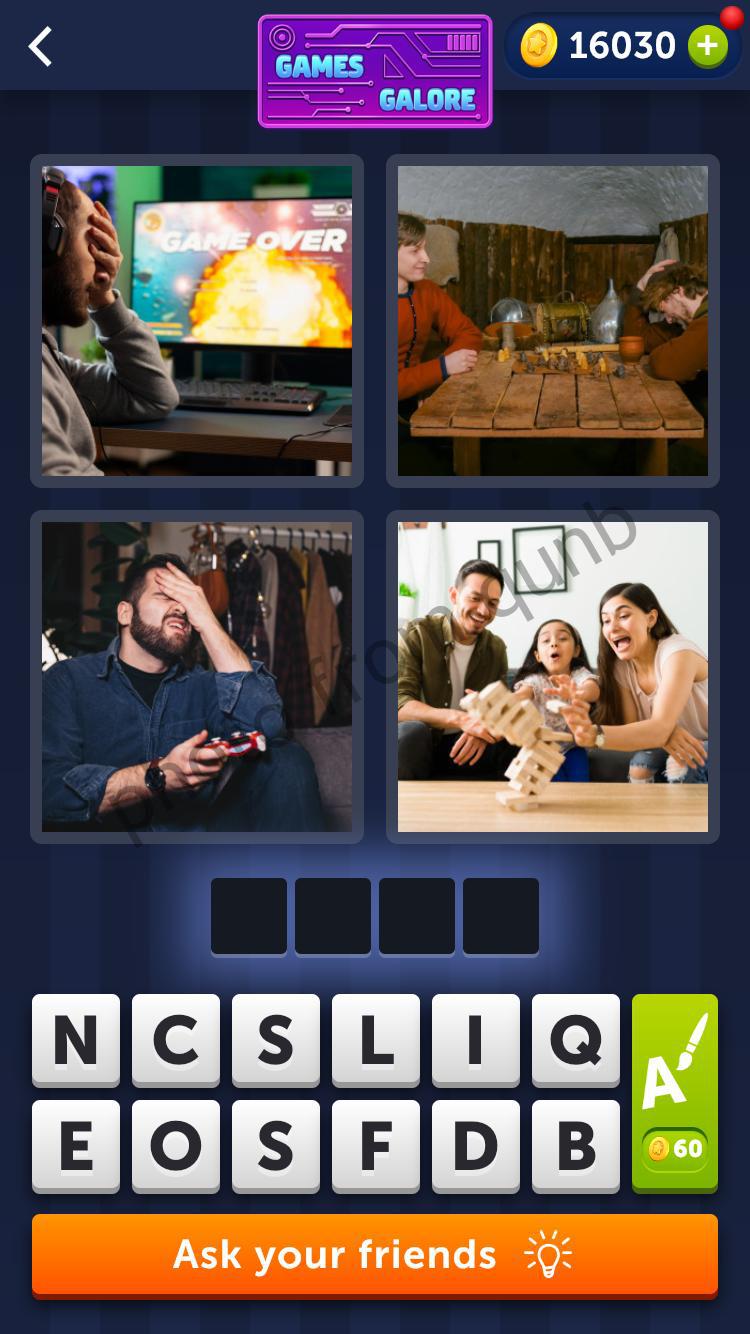Enlarge the Game Over monitor picture
The height and width of the screenshot is (1334, 750).
[x=197, y=321]
